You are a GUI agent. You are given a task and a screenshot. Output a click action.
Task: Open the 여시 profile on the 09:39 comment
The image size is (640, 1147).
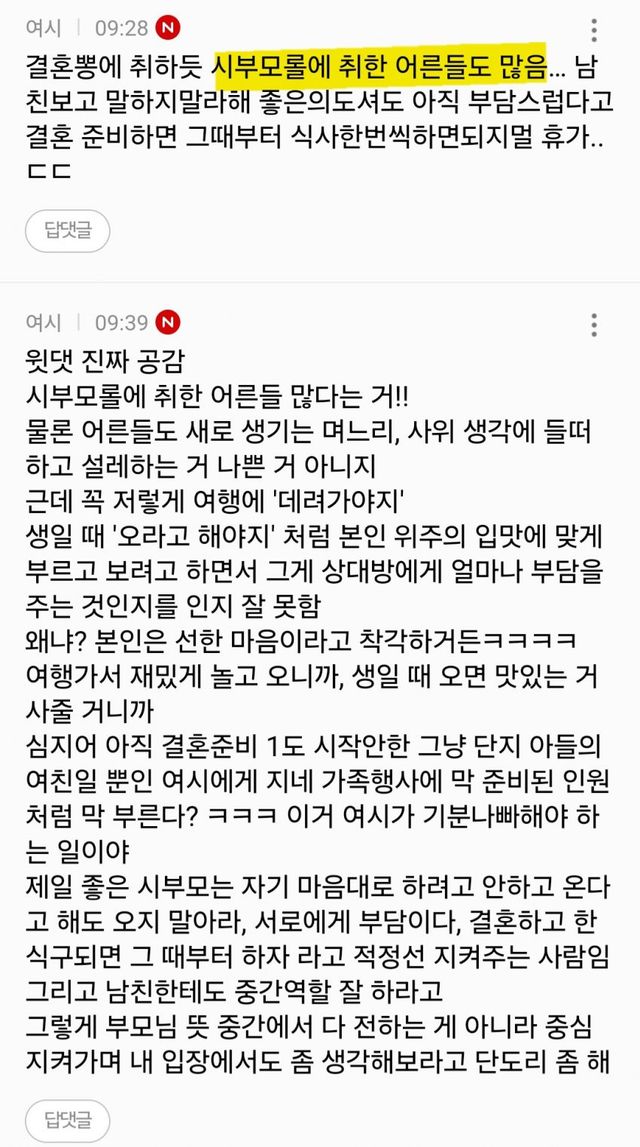(x=44, y=322)
